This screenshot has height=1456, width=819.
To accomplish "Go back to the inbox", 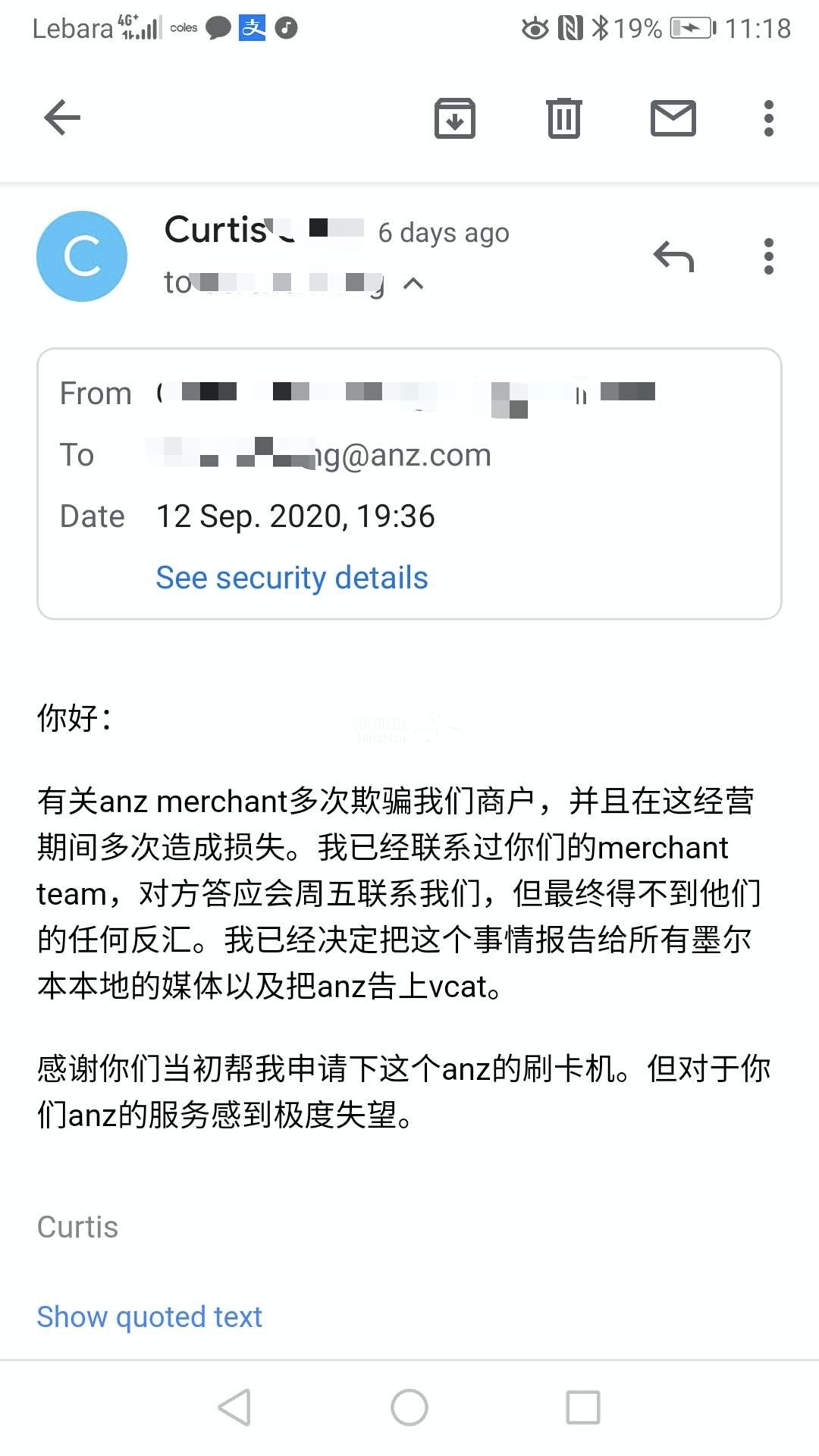I will (x=62, y=118).
